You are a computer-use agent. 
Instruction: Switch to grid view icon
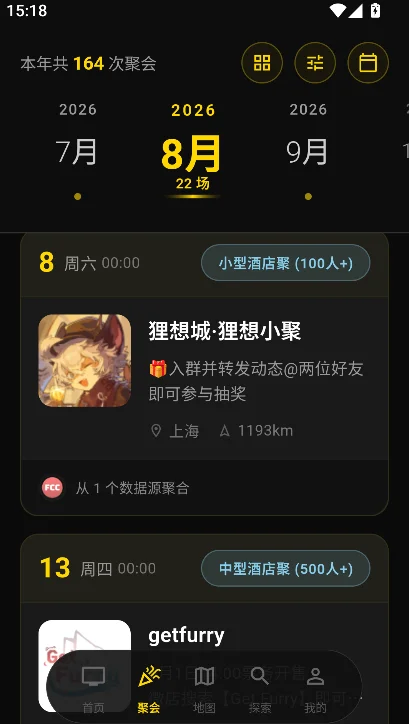(x=262, y=63)
